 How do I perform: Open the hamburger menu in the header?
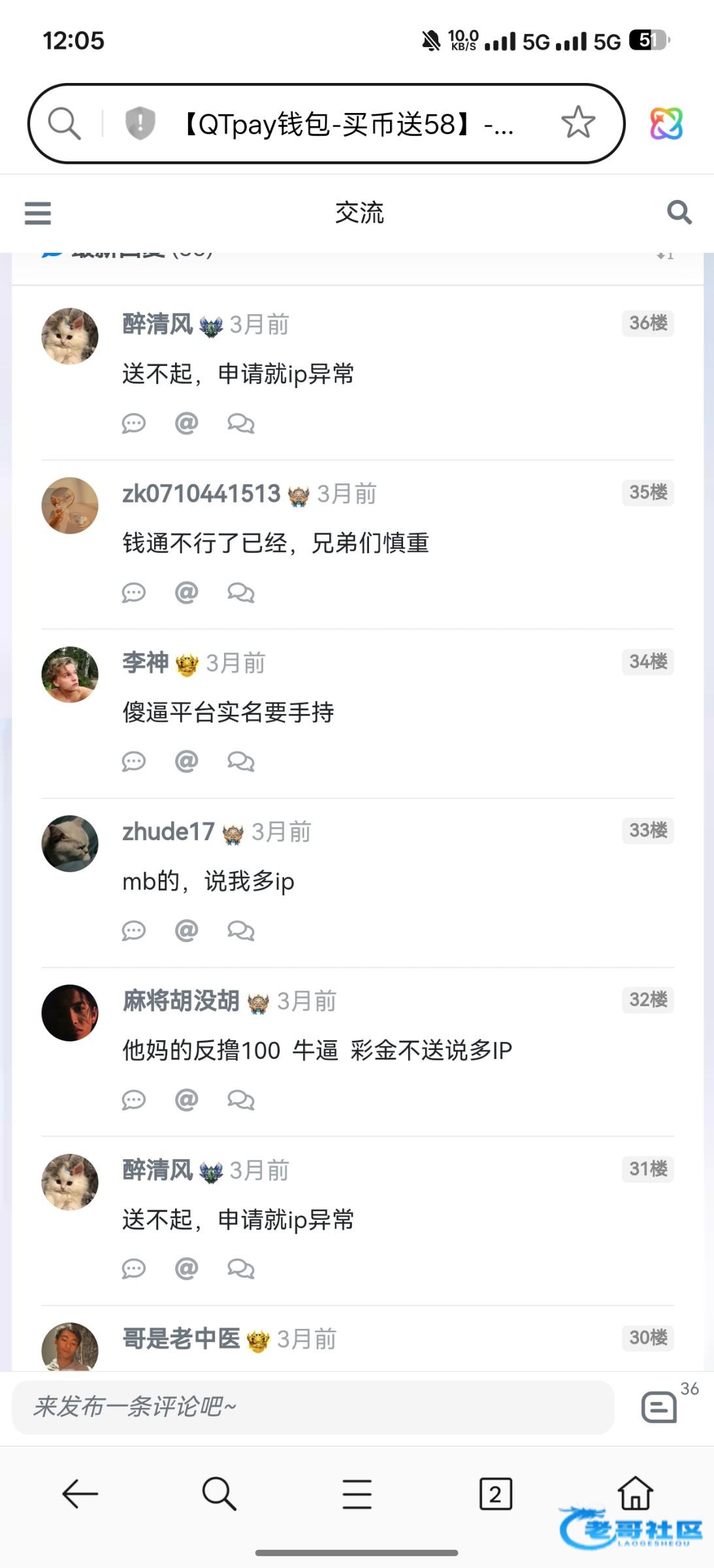tap(37, 213)
